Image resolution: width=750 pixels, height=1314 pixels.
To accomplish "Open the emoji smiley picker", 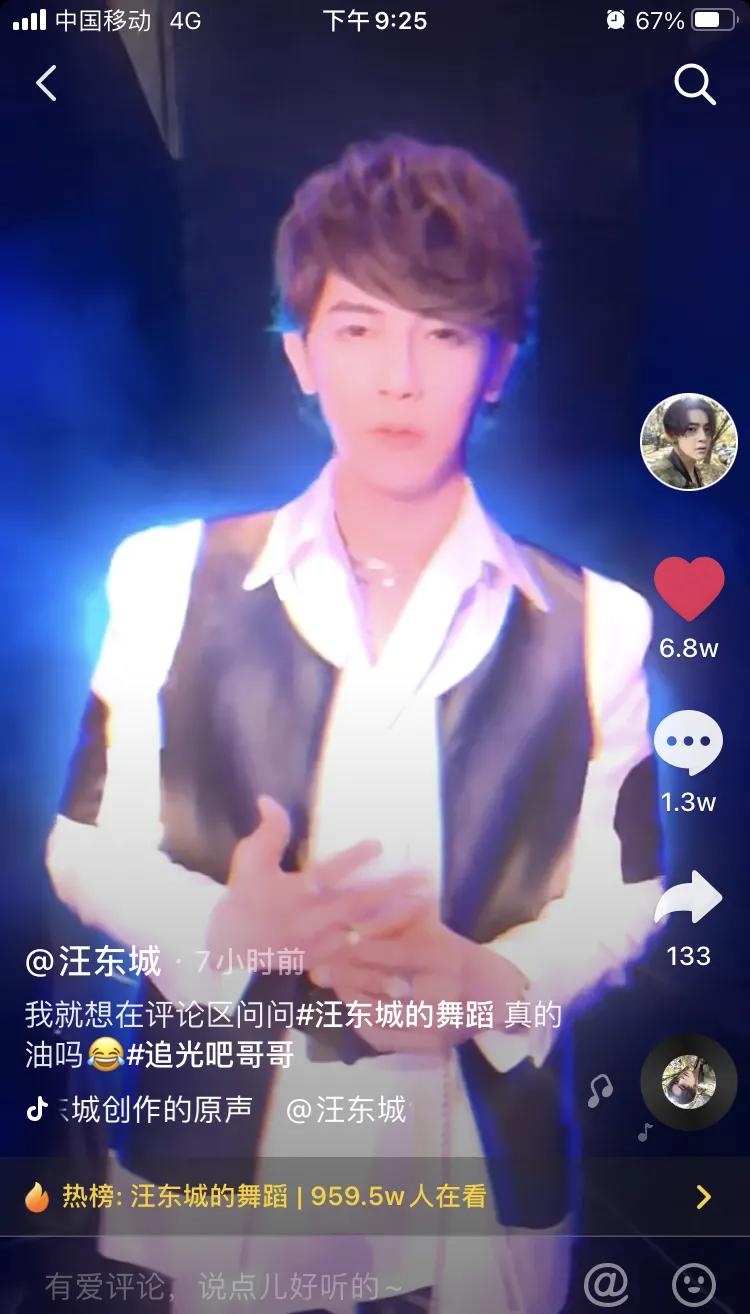I will (694, 1281).
